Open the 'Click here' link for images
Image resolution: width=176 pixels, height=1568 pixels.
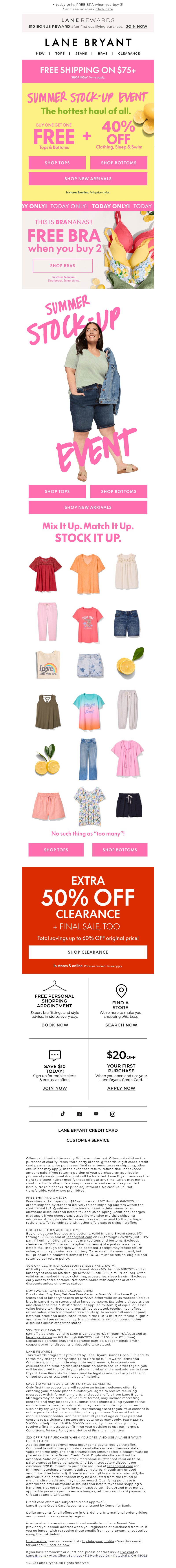pos(104,9)
